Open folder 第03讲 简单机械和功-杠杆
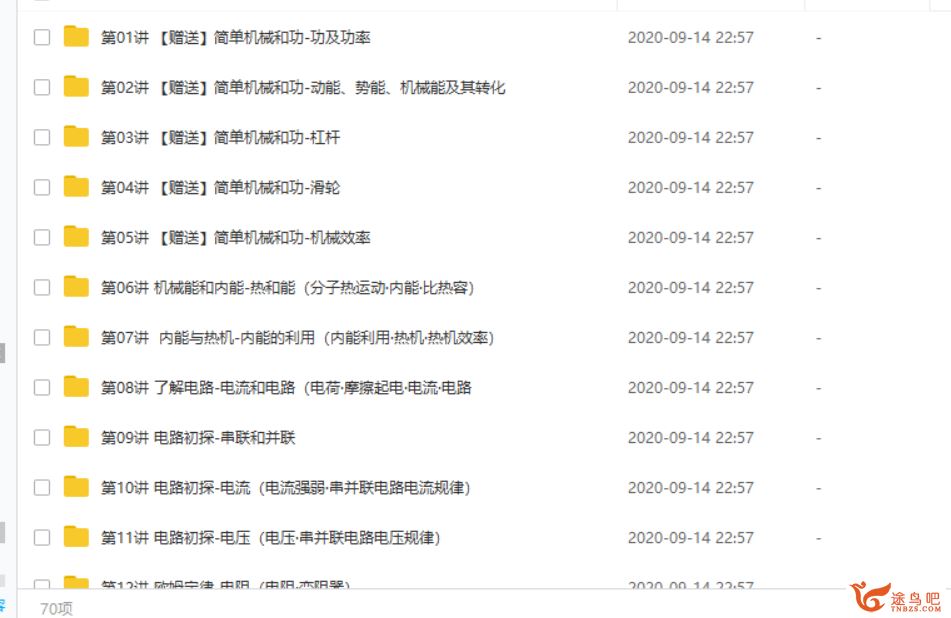Screen dimensions: 951x618 [220, 138]
